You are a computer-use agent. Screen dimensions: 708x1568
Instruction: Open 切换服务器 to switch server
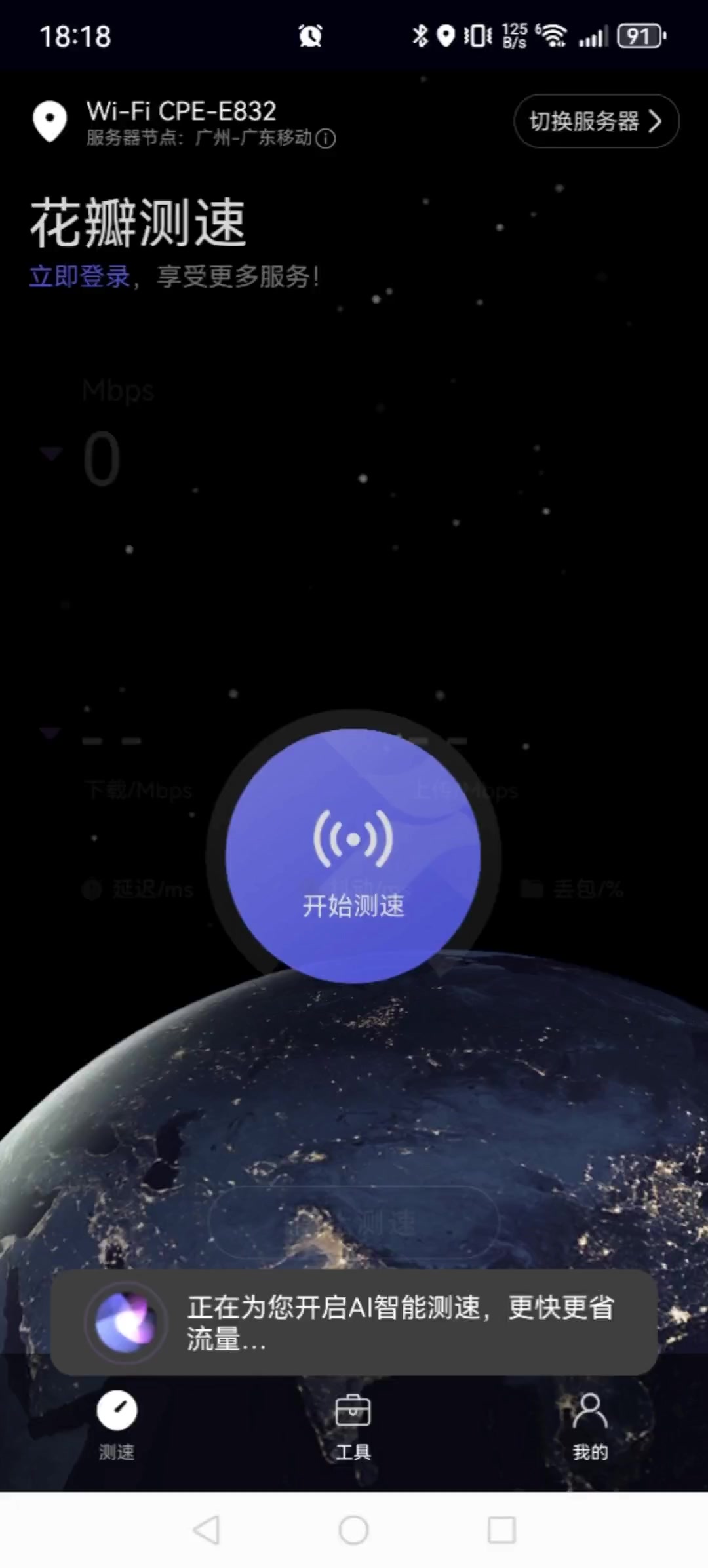(x=595, y=121)
